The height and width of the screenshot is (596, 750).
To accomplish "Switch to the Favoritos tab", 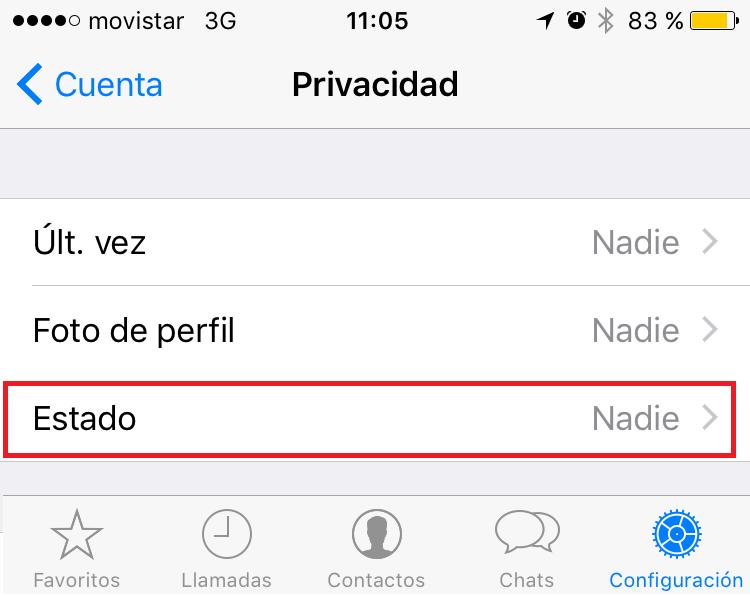I will point(77,550).
